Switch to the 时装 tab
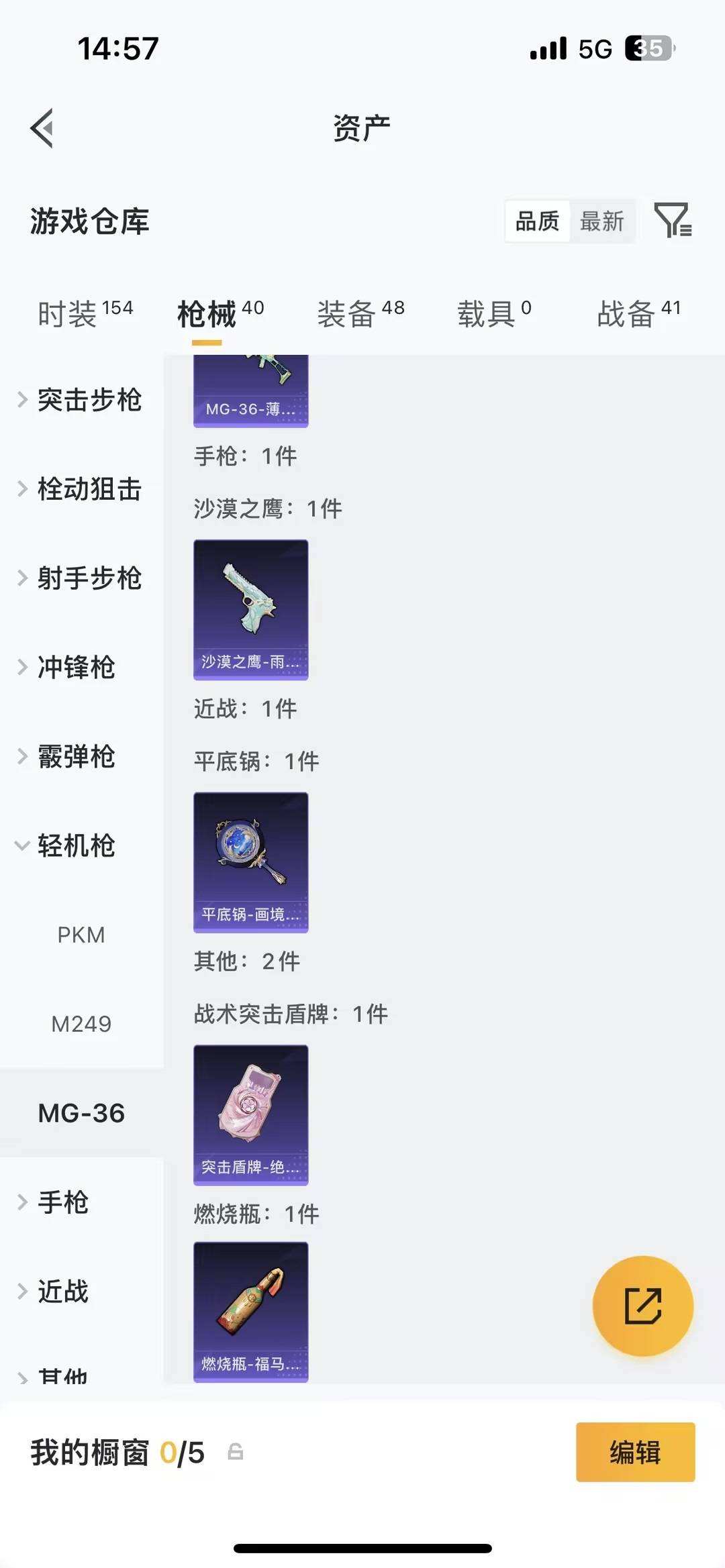Viewport: 725px width, 1568px height. 85,313
